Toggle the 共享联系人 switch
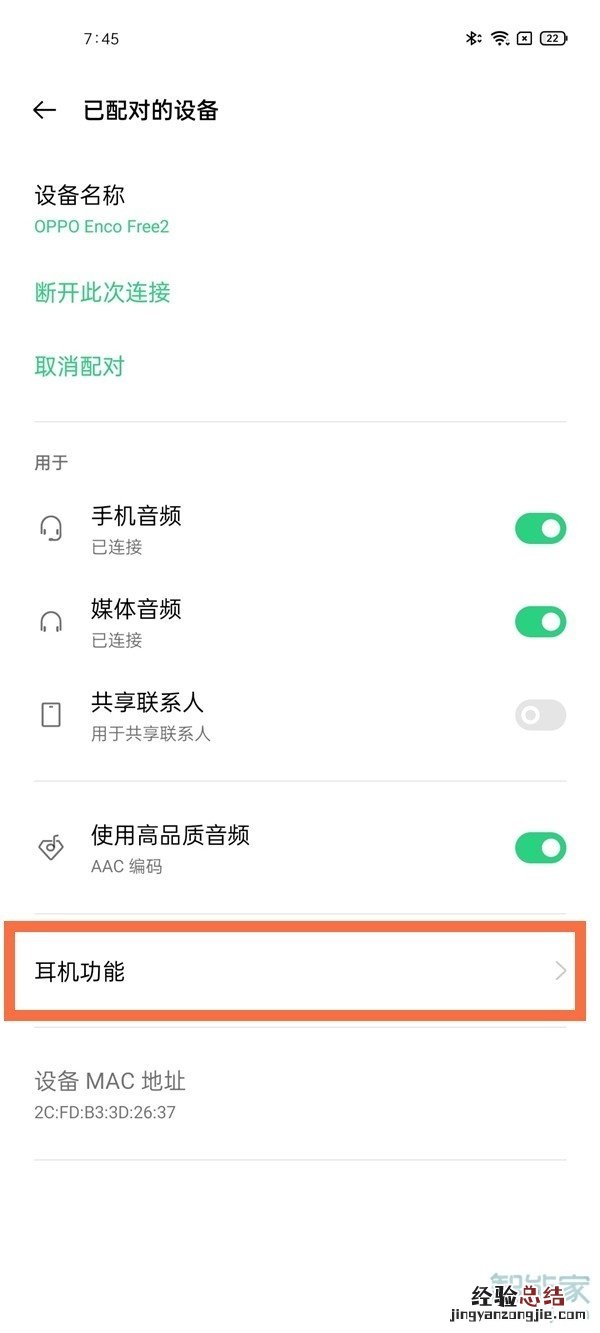 coord(540,715)
